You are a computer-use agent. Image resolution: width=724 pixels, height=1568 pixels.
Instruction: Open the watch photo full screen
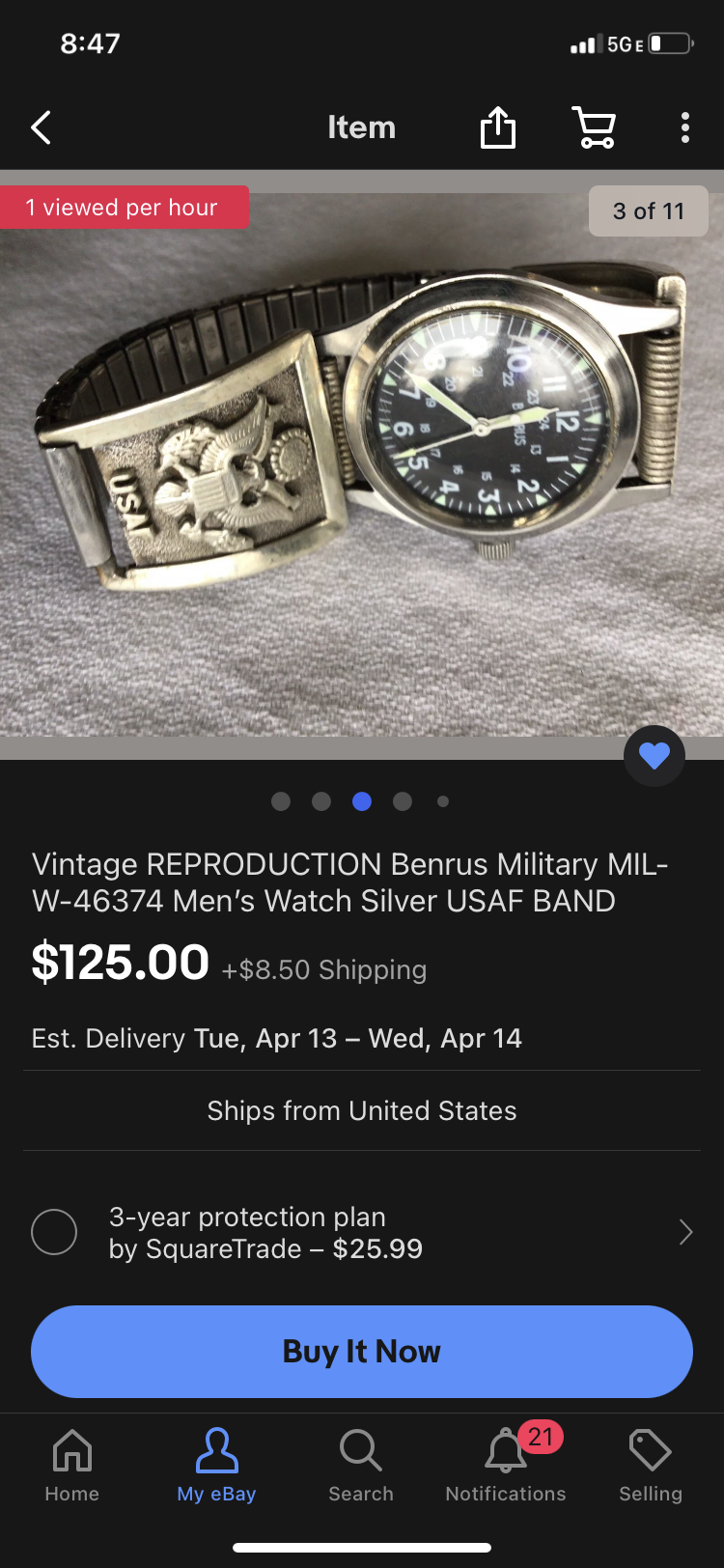tap(362, 463)
